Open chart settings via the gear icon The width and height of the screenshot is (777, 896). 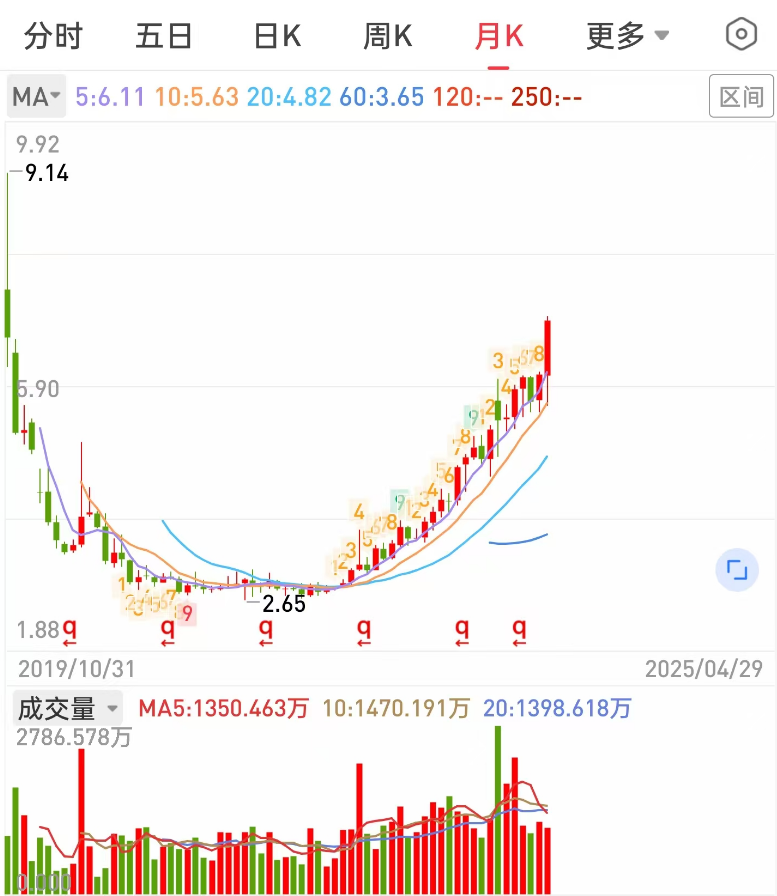tap(741, 33)
